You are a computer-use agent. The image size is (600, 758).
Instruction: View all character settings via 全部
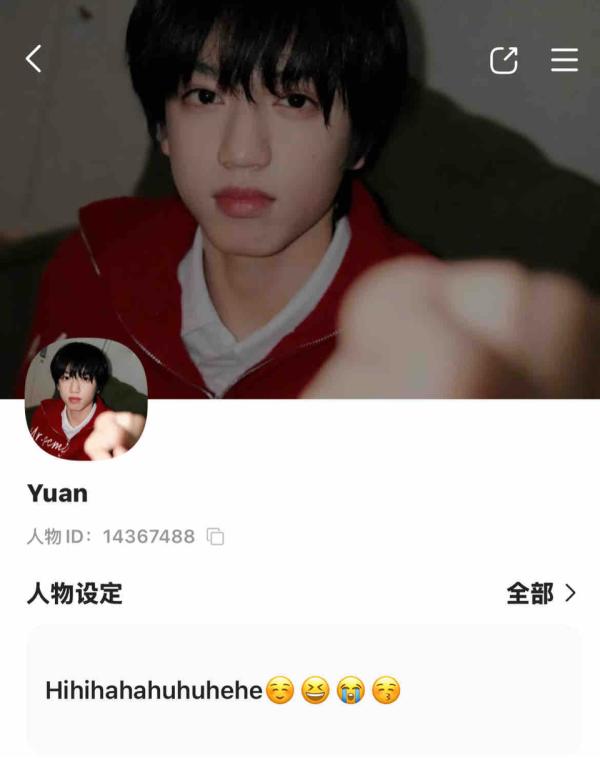point(541,593)
